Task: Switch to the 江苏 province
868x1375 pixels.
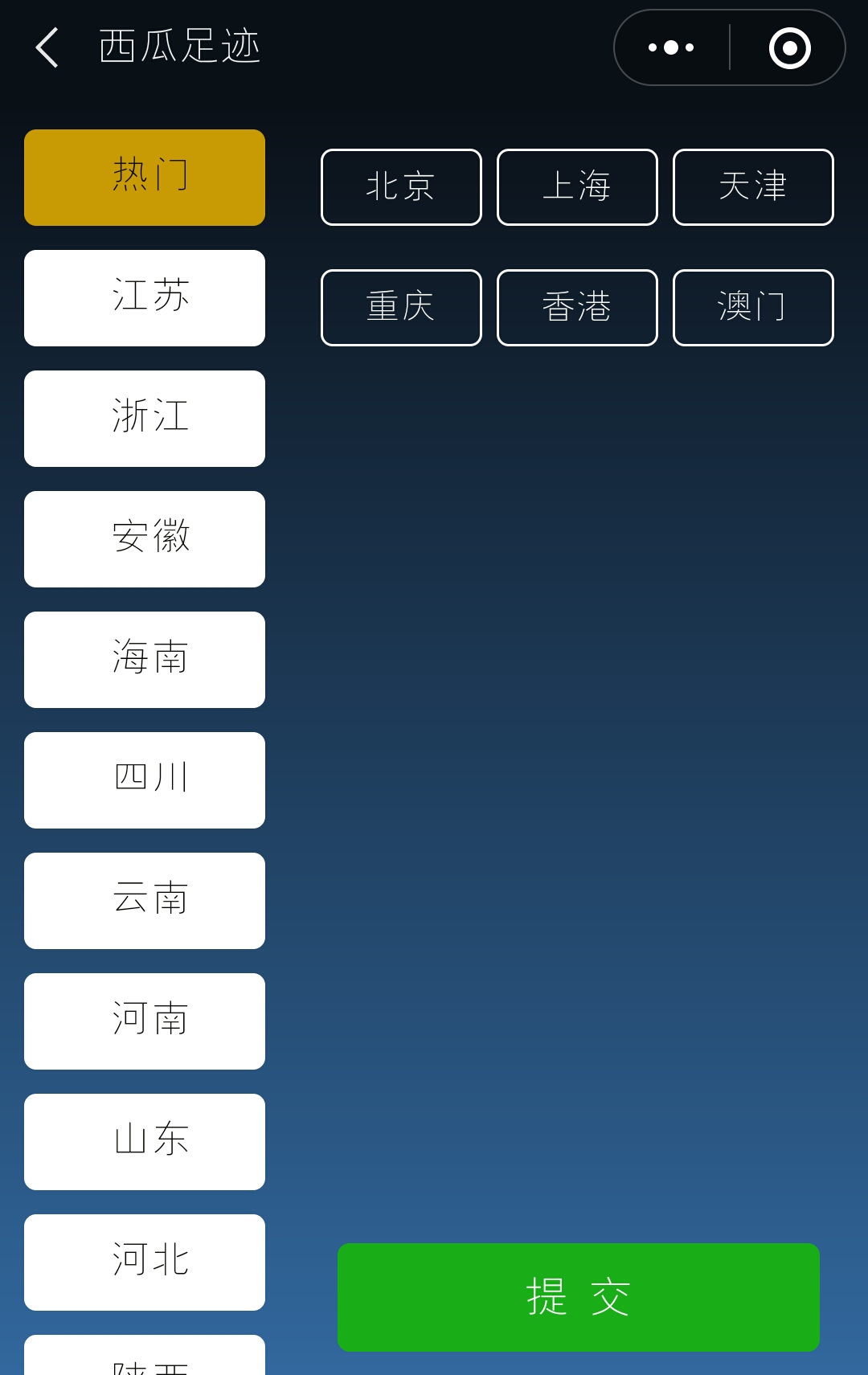Action: (x=145, y=298)
